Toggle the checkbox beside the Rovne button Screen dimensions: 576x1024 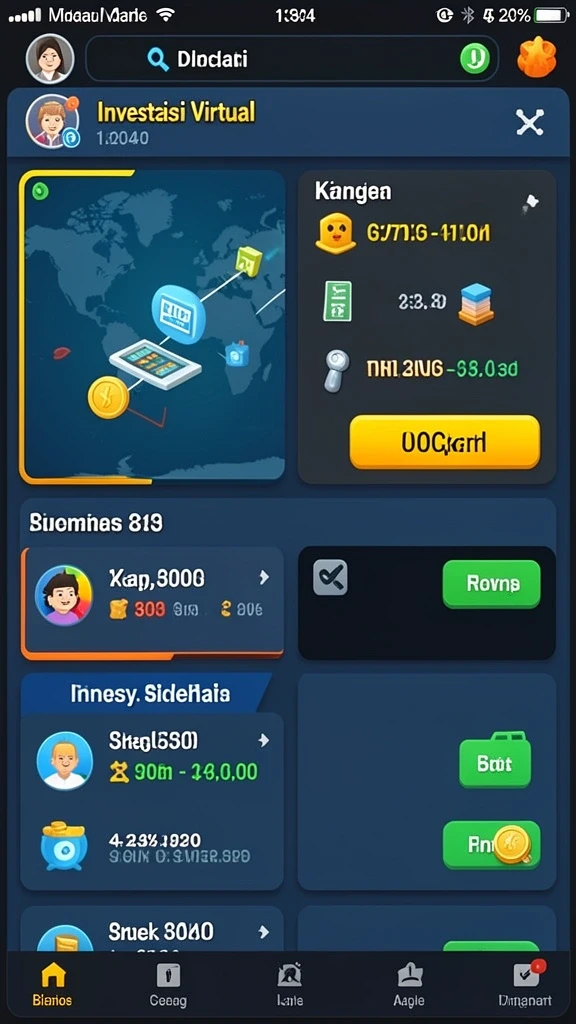tap(330, 577)
